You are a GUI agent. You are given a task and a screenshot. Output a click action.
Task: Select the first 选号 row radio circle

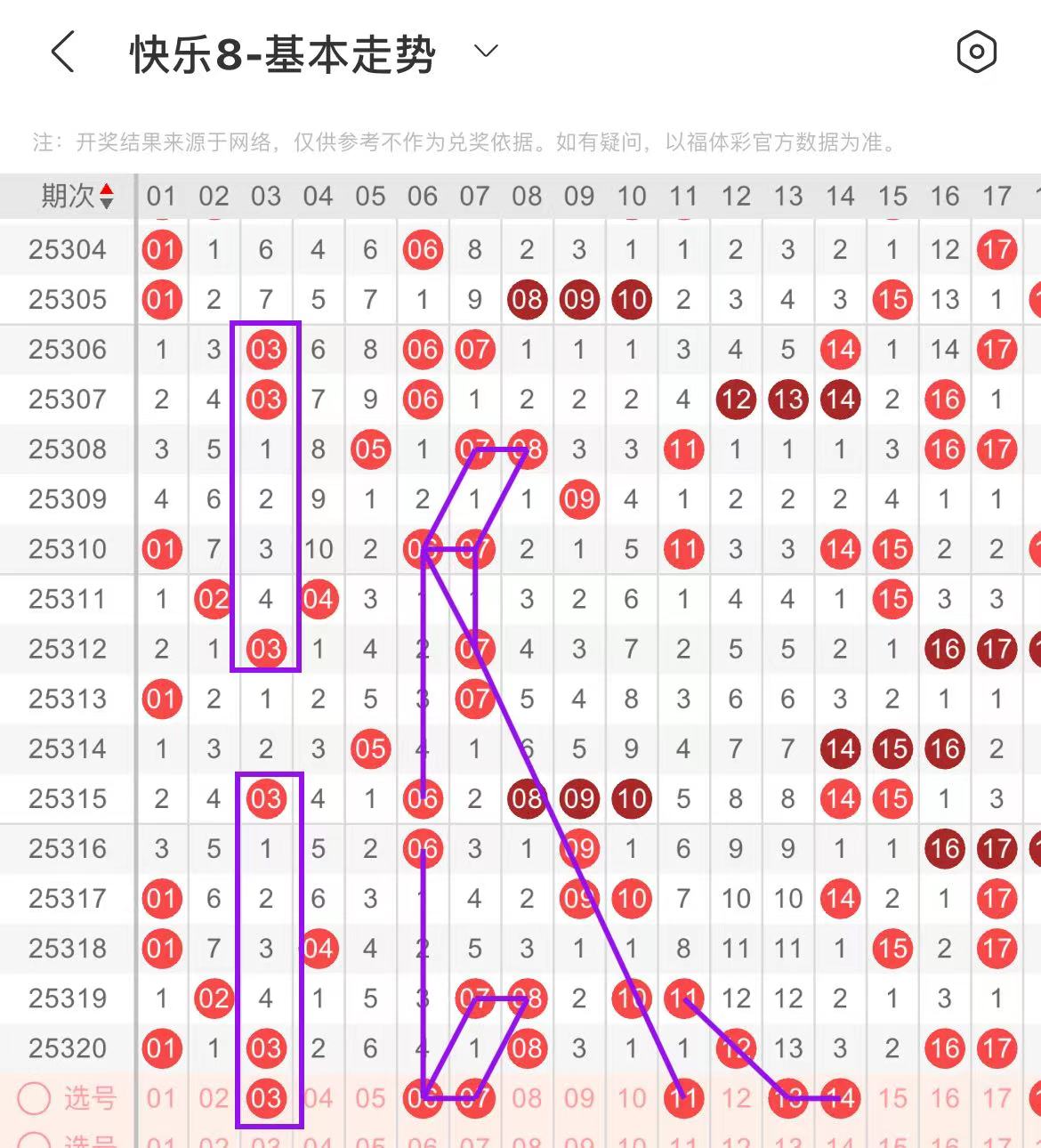click(34, 1098)
